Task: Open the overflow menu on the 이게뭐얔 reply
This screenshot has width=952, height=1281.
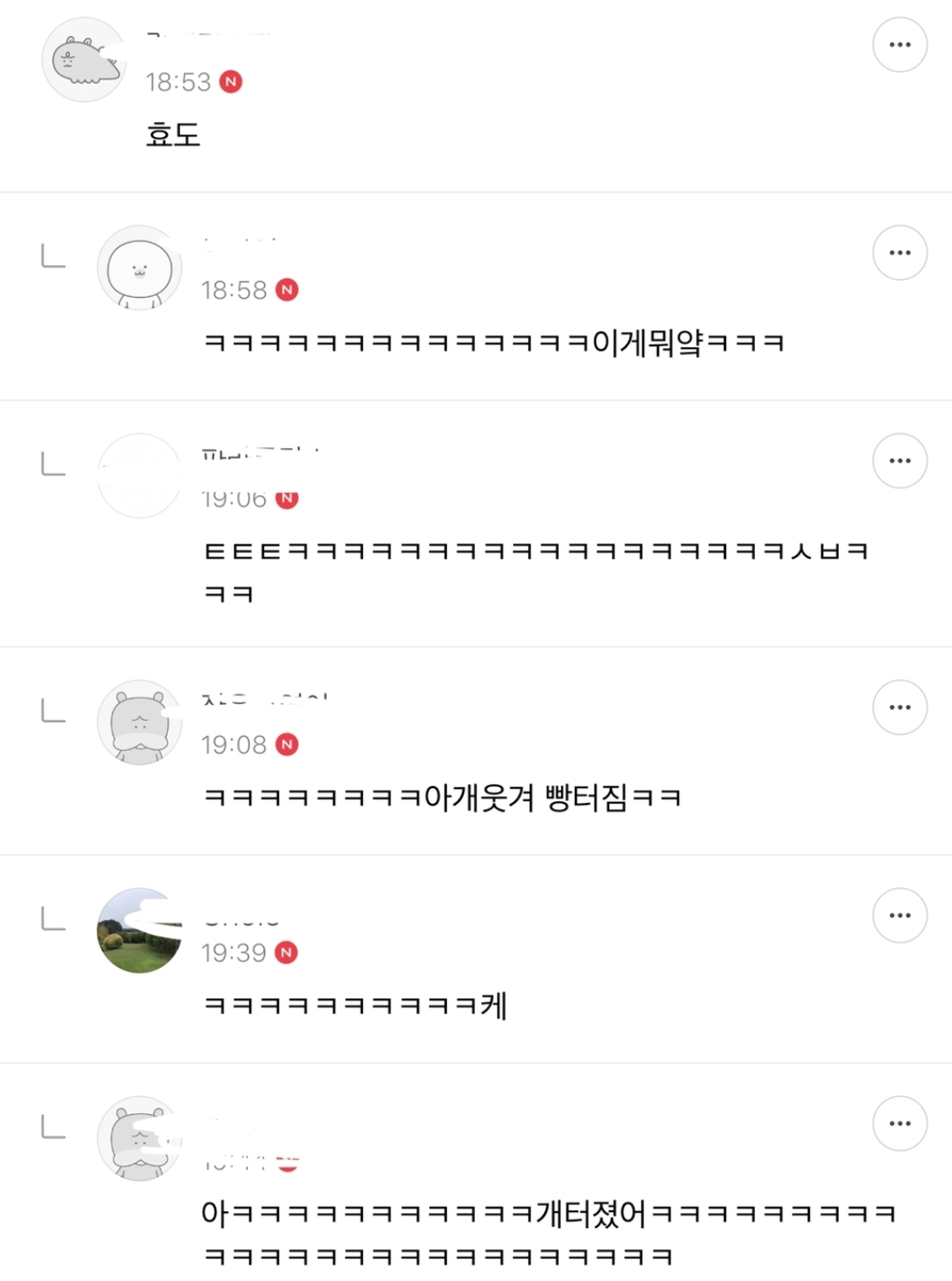Action: point(899,253)
